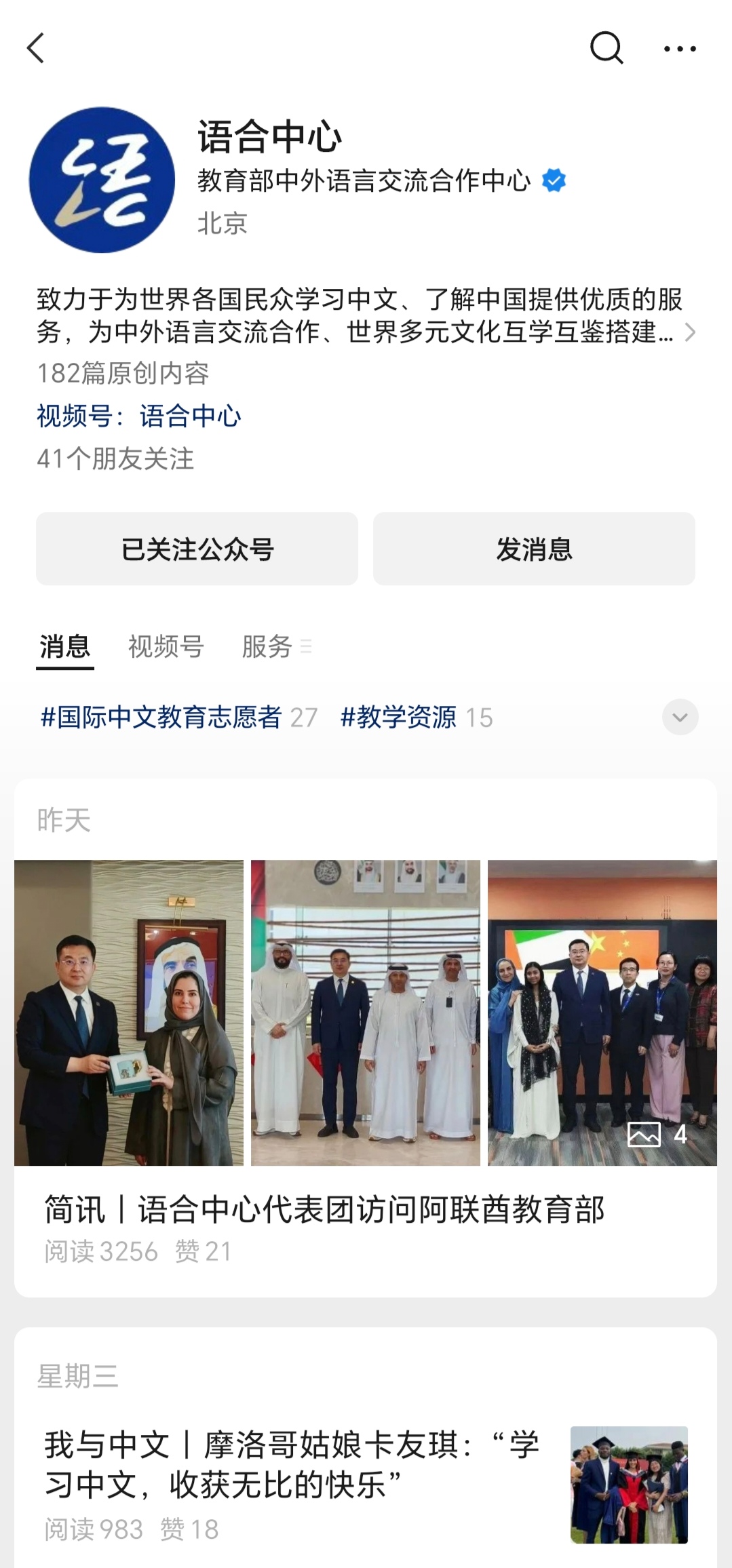This screenshot has height=1568, width=732.
Task: Expand the topic tags dropdown arrow
Action: [680, 717]
